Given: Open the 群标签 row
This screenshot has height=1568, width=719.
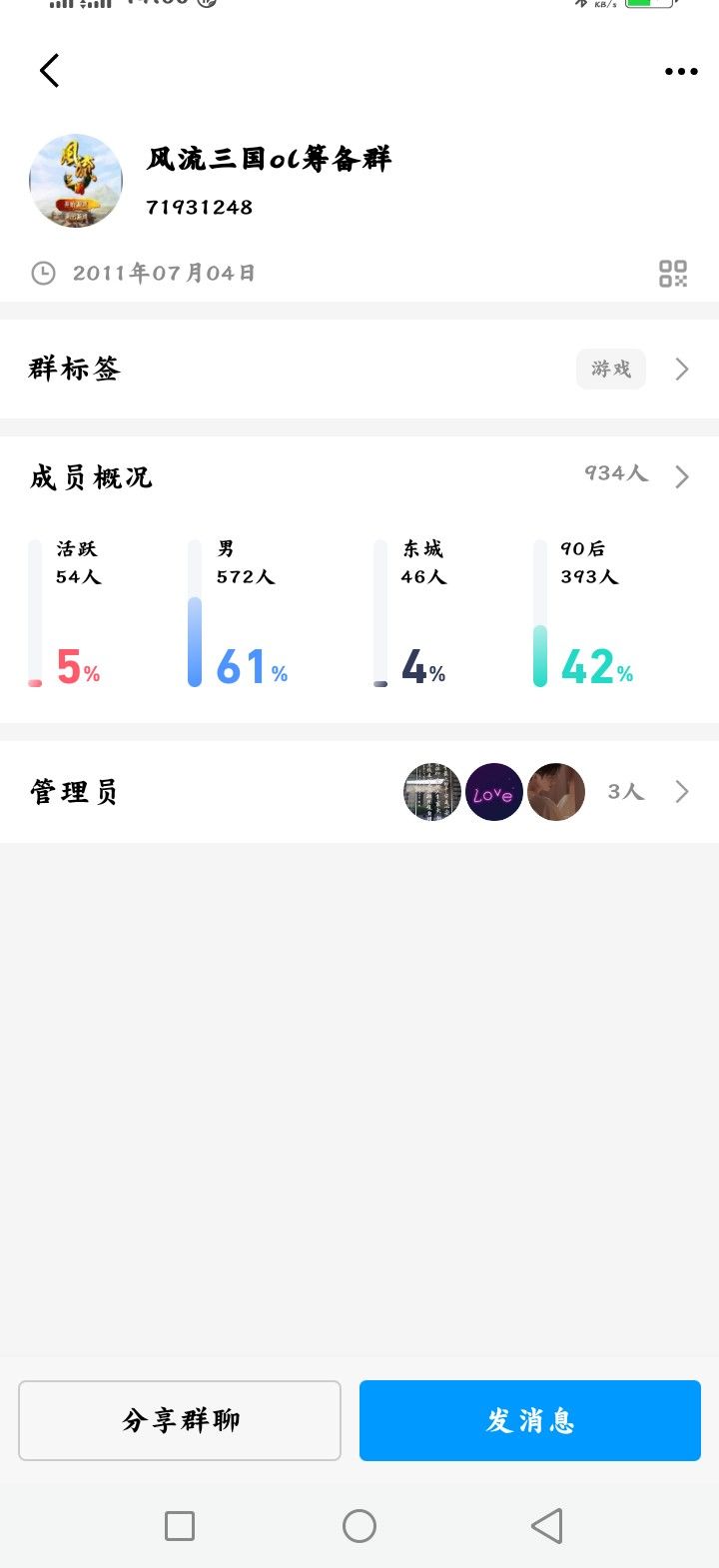Looking at the screenshot, I should [359, 370].
